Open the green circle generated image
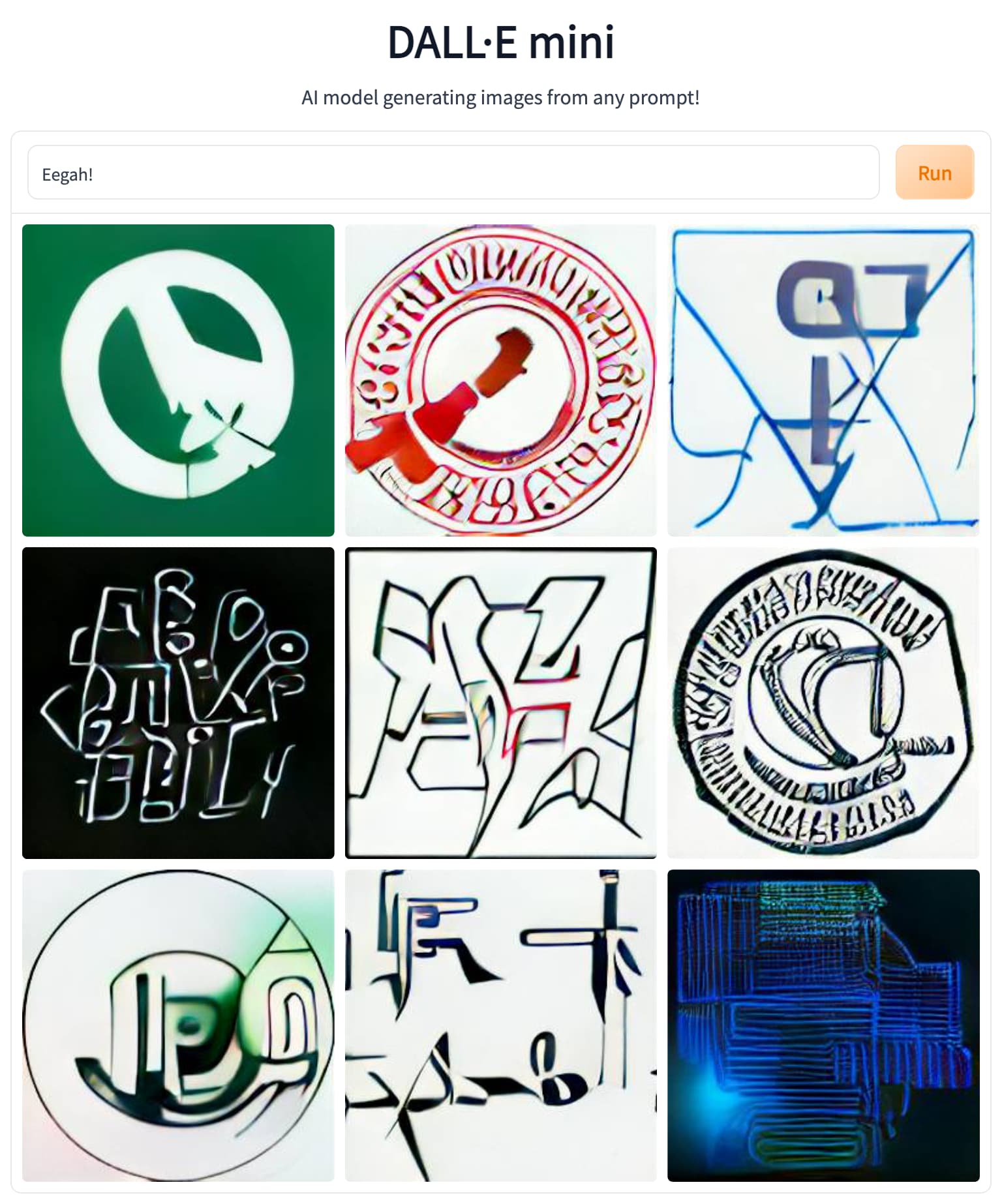Image resolution: width=1002 pixels, height=1204 pixels. (x=178, y=380)
